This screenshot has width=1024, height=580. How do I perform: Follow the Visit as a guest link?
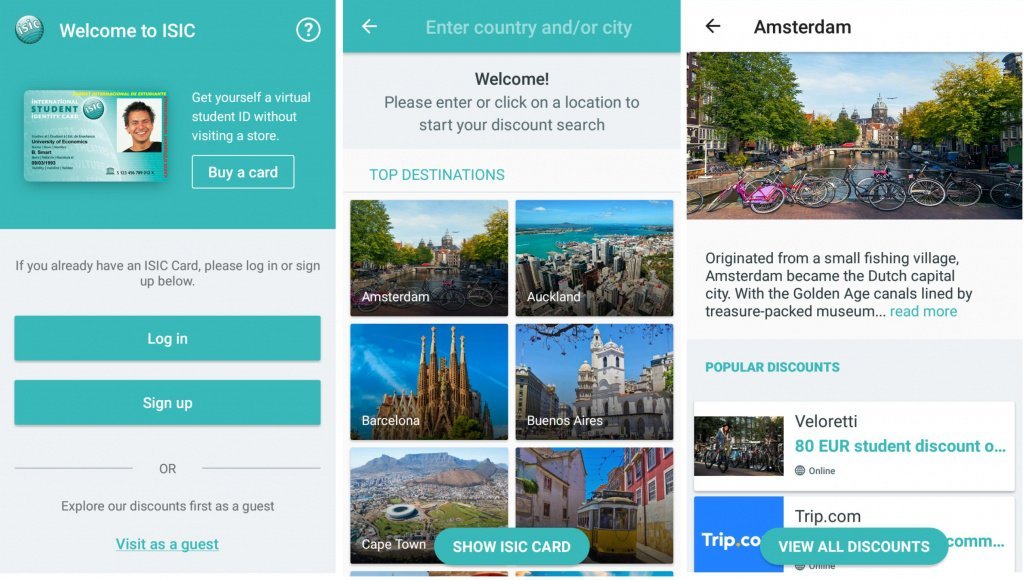[x=167, y=544]
